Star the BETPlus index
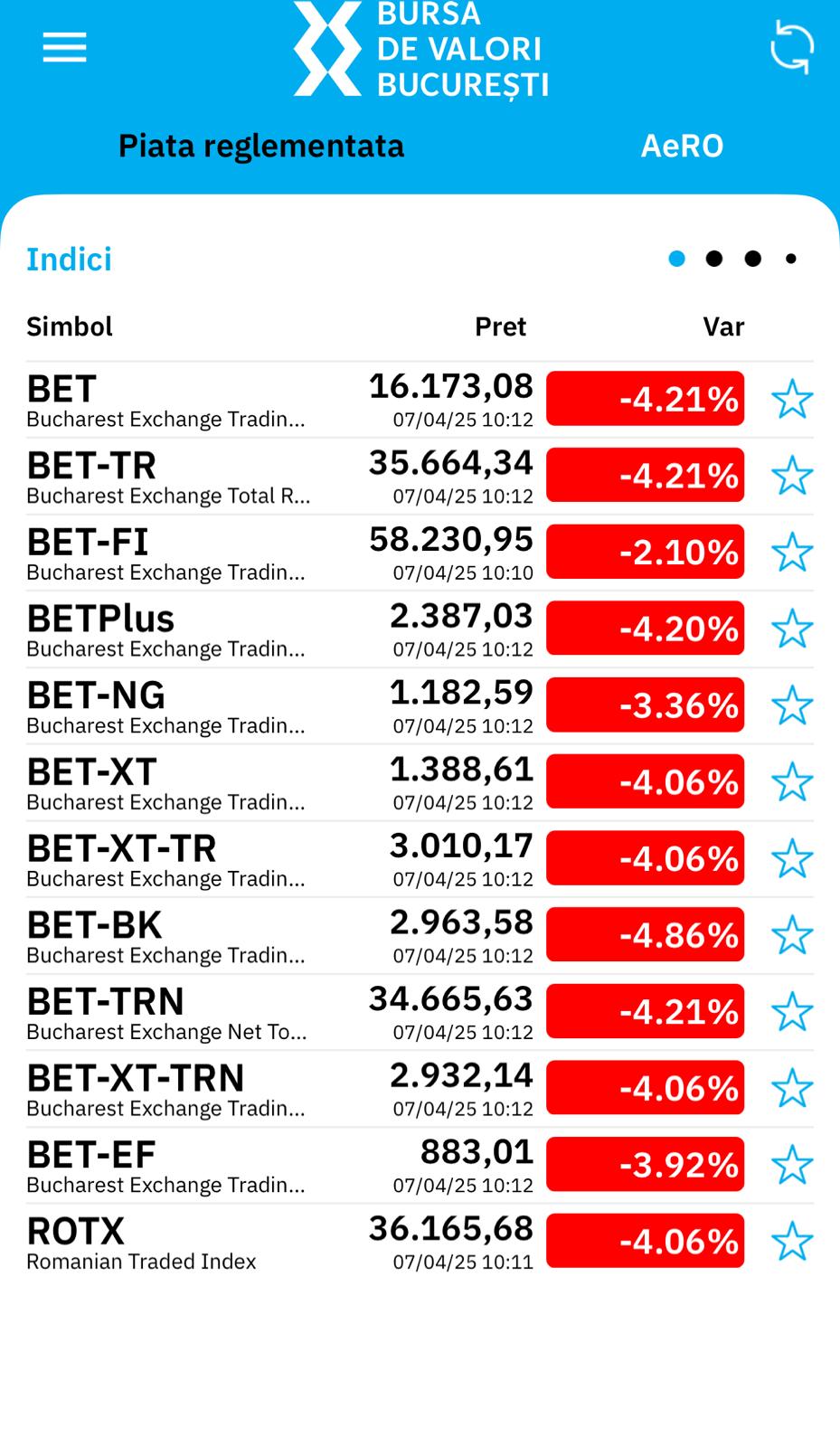 (x=792, y=629)
